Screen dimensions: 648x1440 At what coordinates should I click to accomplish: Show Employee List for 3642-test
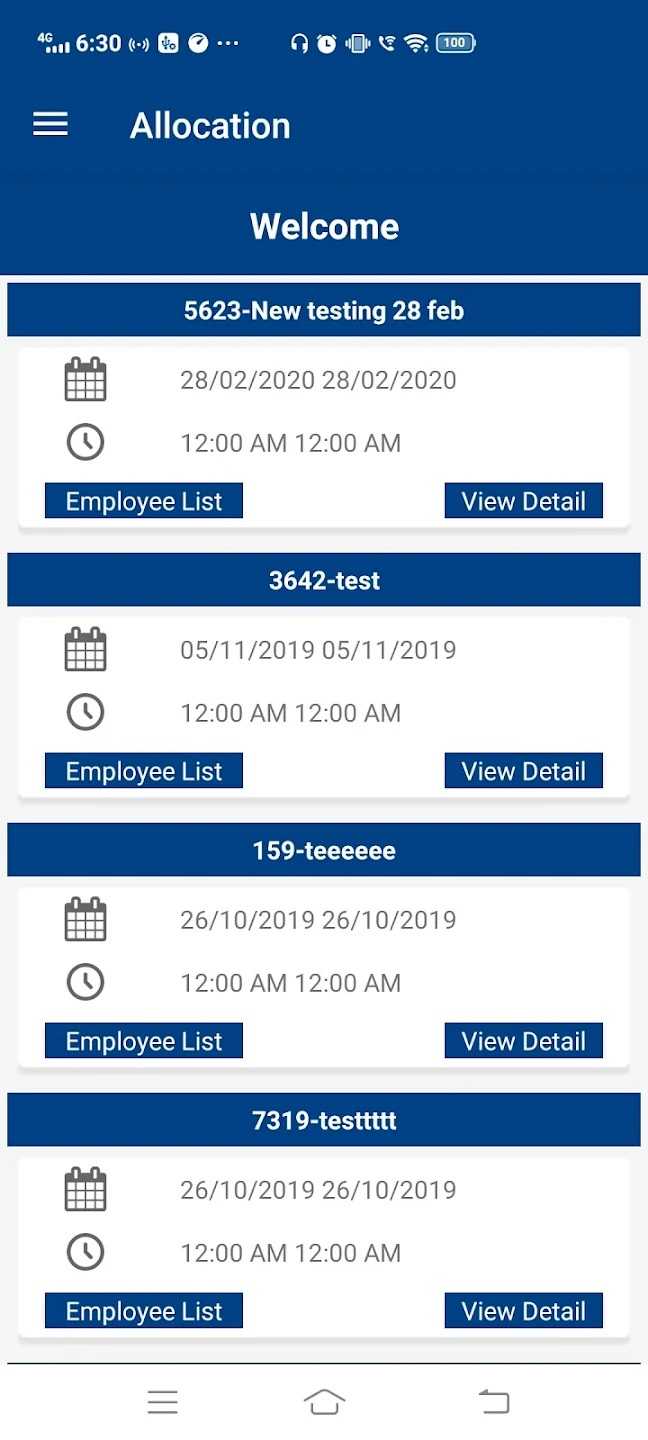[x=144, y=771]
